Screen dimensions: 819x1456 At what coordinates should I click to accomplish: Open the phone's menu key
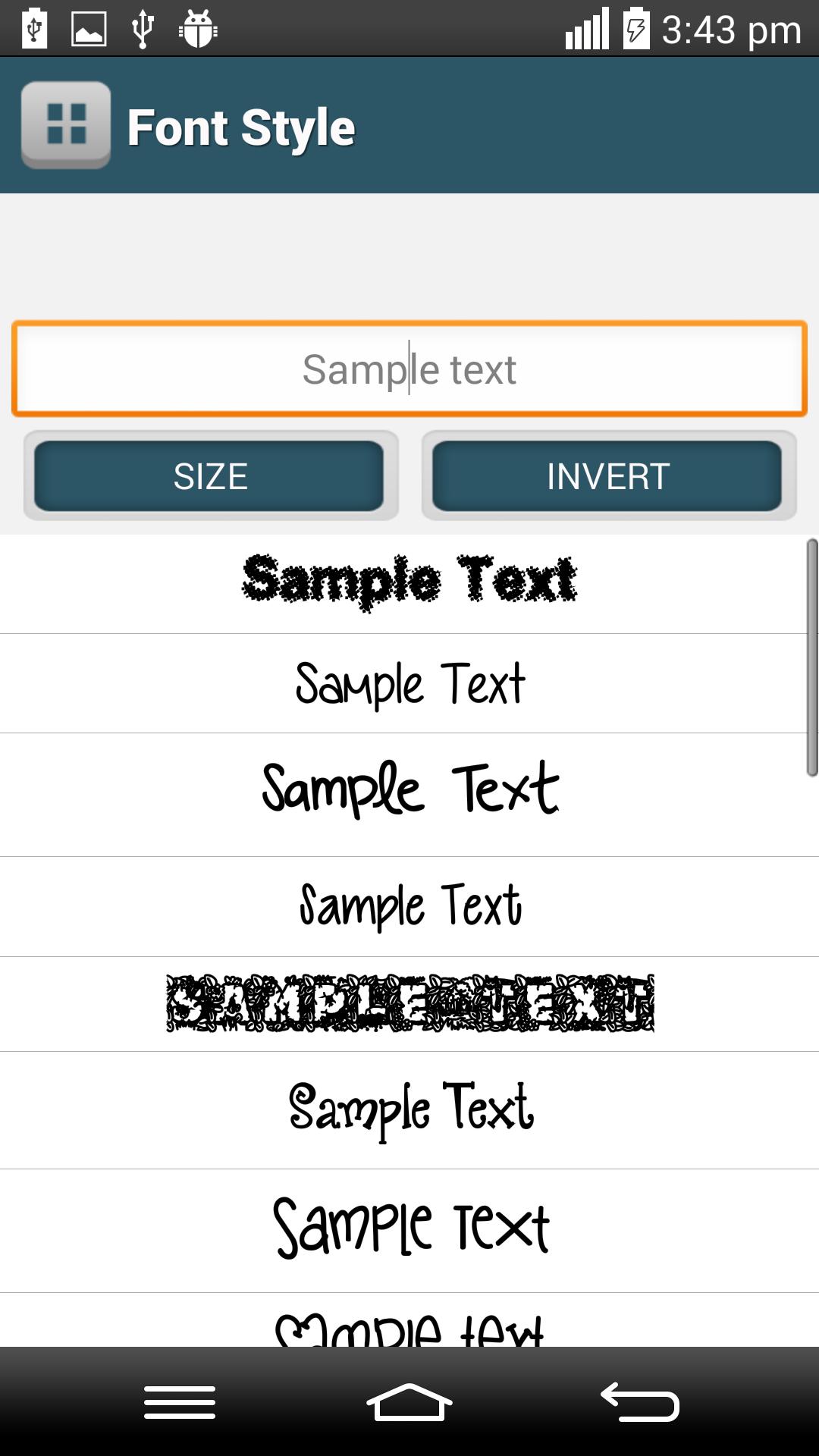click(x=180, y=1402)
